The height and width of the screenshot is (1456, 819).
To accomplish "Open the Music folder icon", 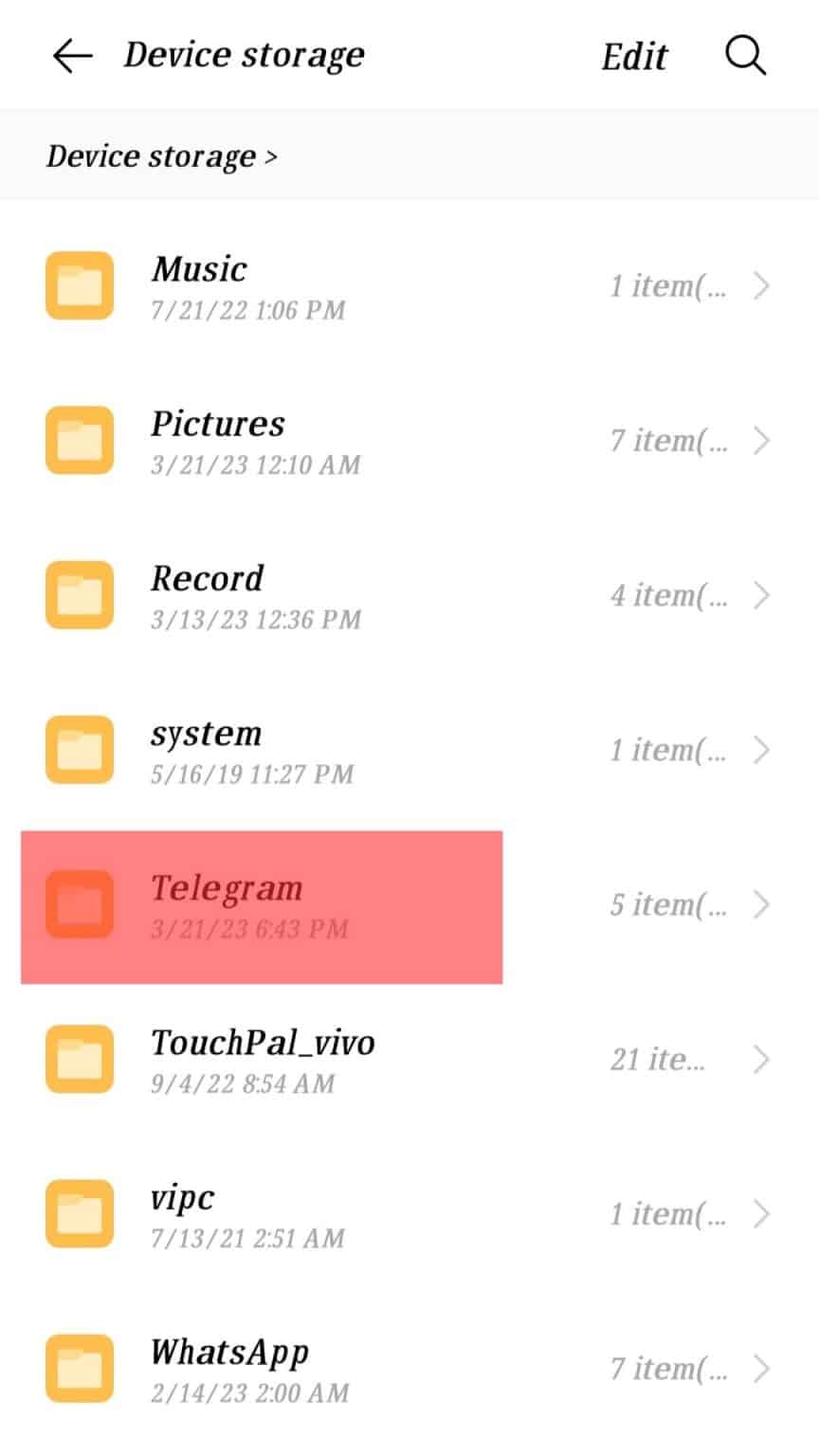I will (x=80, y=285).
